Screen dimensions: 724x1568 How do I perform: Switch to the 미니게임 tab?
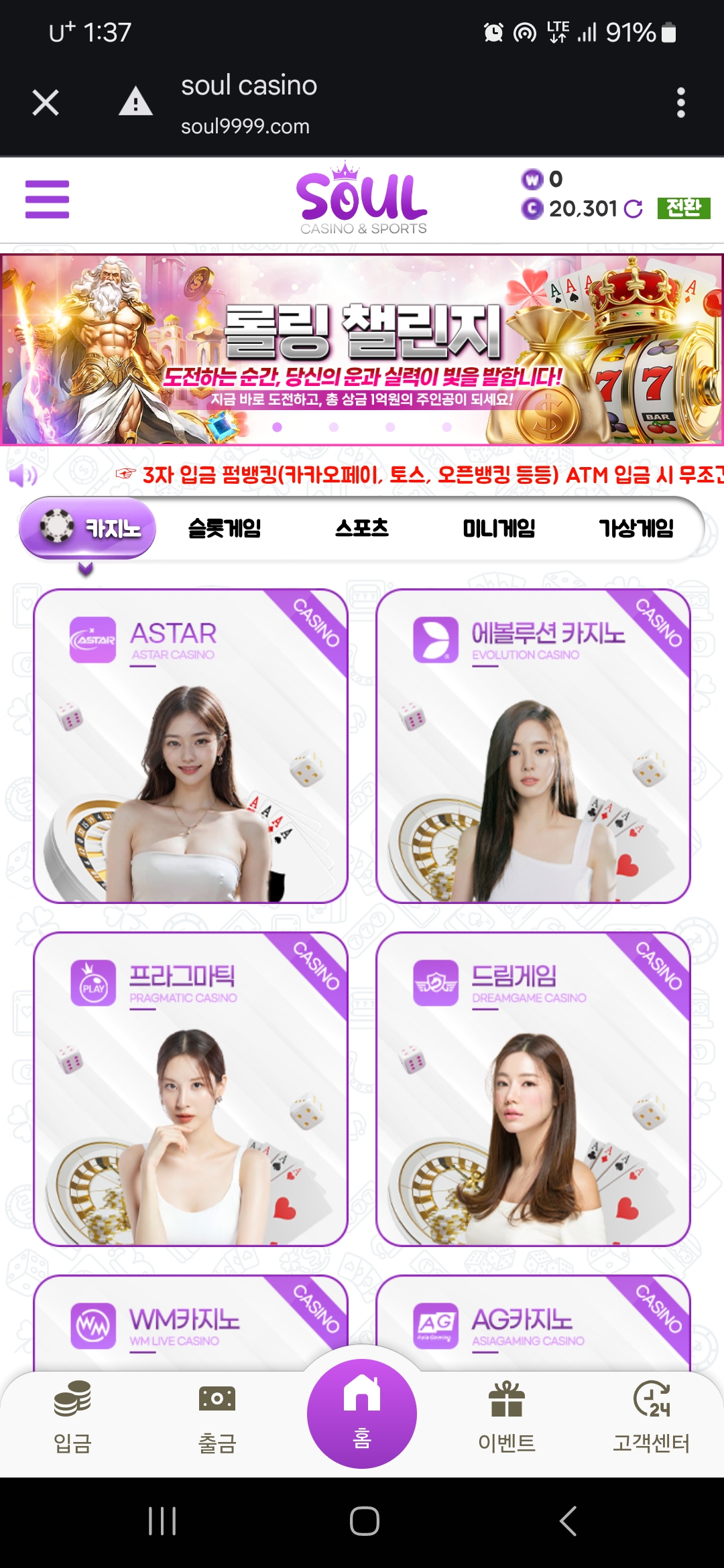tap(499, 528)
